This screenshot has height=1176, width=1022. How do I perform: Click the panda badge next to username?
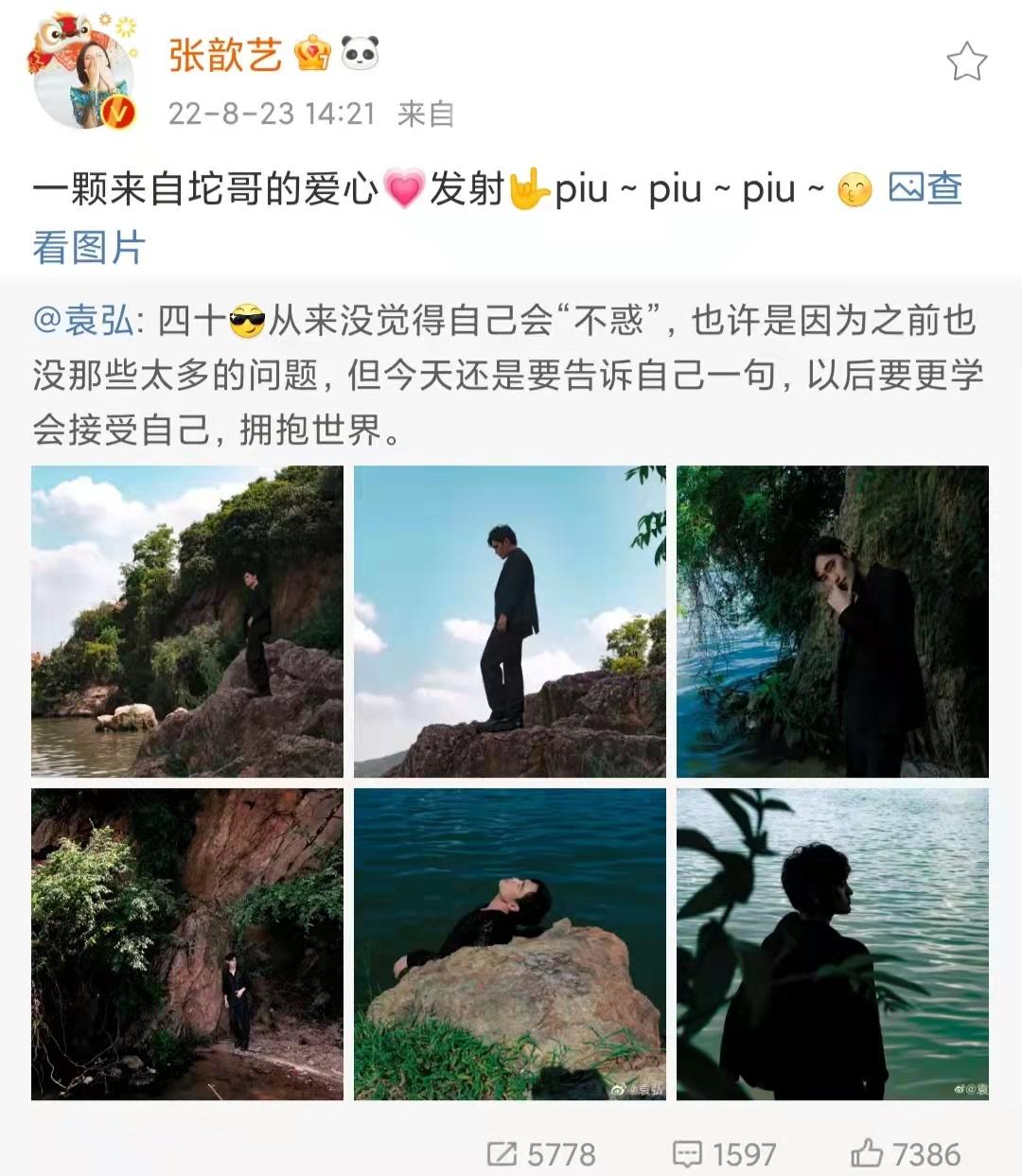362,56
